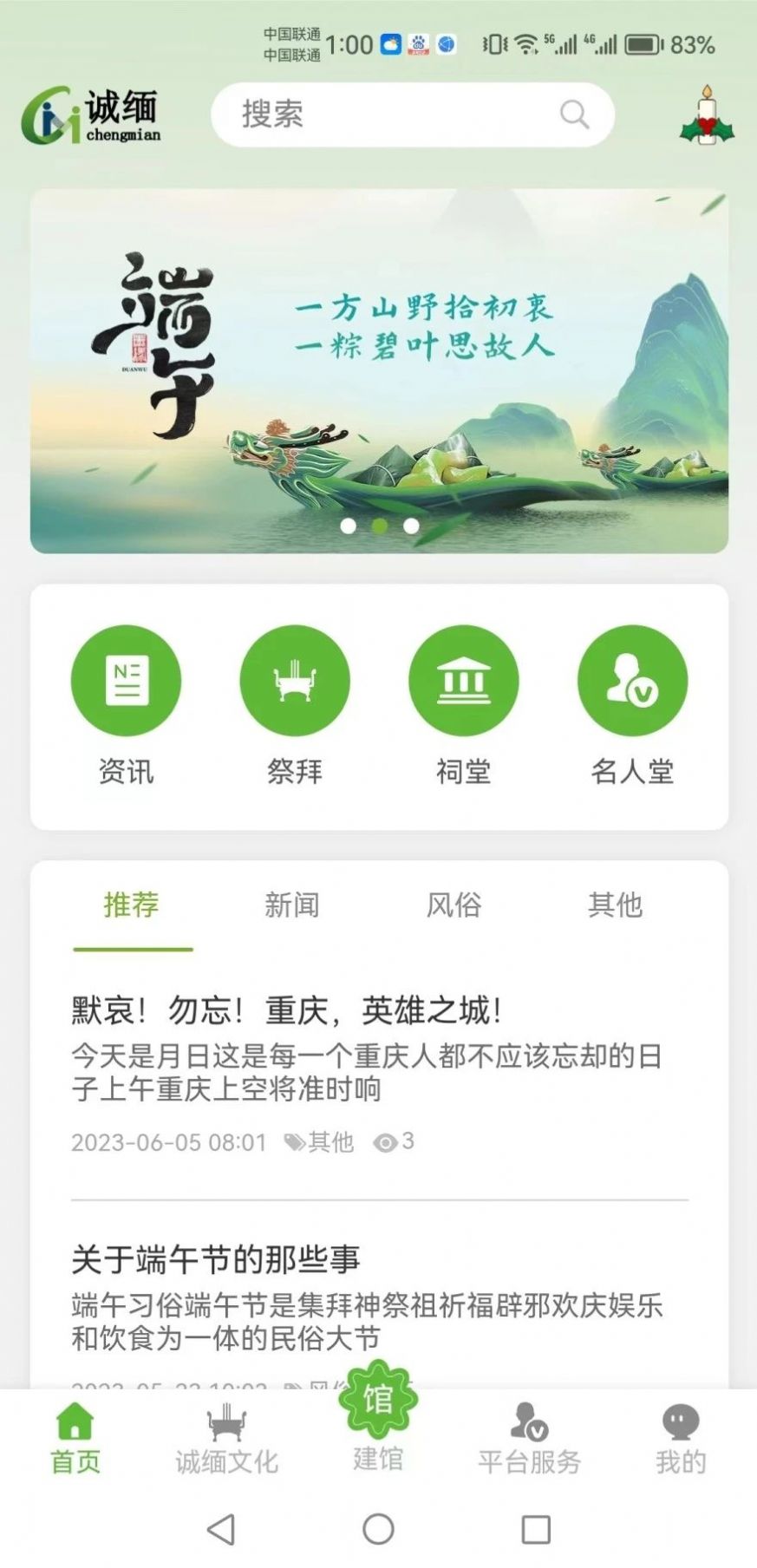Select the 诚缅文化 culture nav icon
Viewport: 757px width, 1568px height.
pyautogui.click(x=226, y=1435)
